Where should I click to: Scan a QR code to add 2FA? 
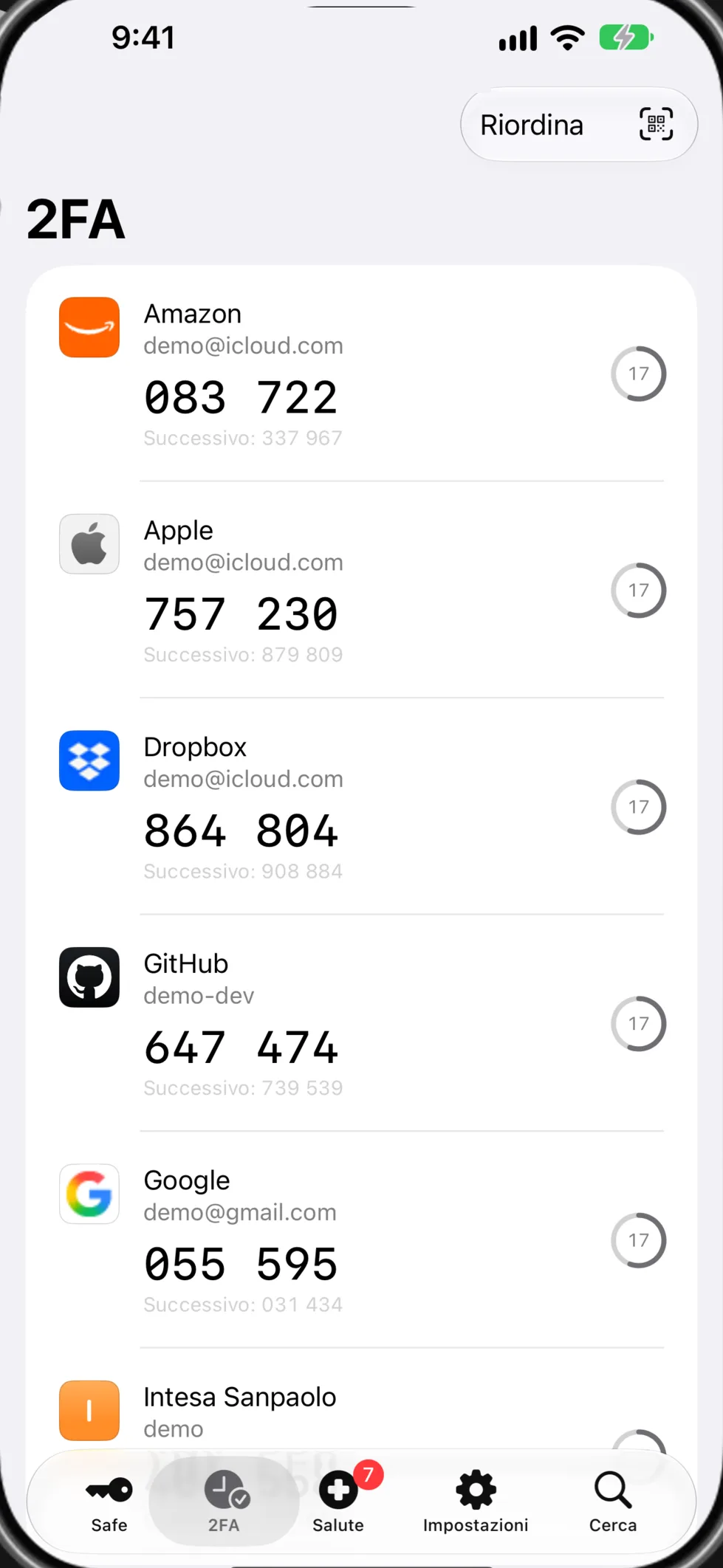coord(656,124)
